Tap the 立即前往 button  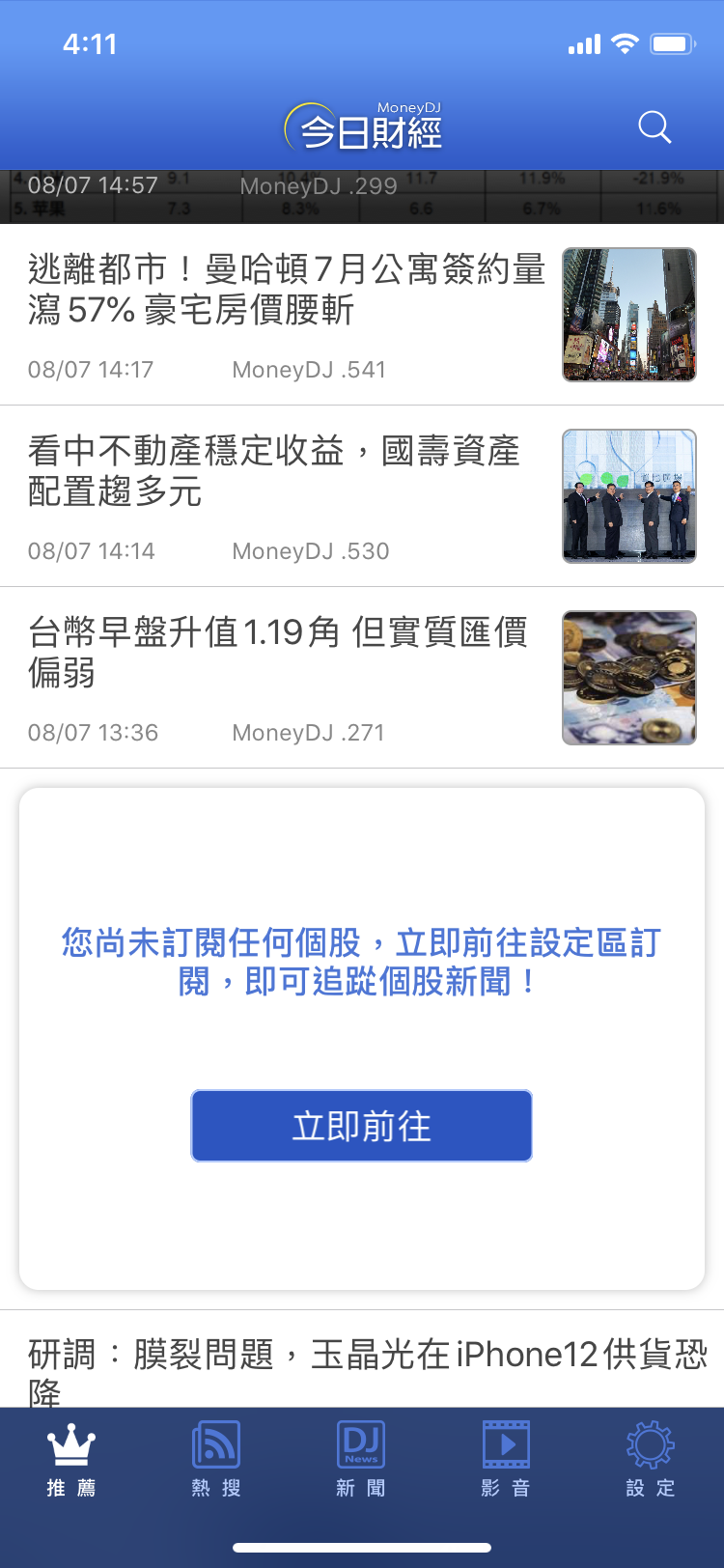(x=361, y=1126)
